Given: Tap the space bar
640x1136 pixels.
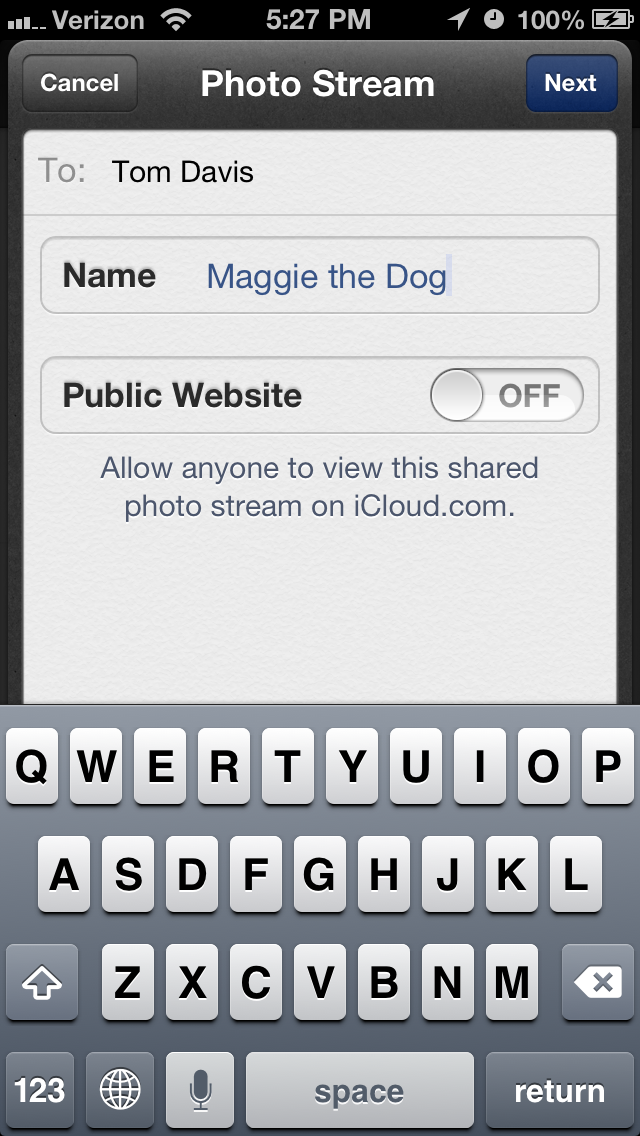Looking at the screenshot, I should pos(359,1090).
